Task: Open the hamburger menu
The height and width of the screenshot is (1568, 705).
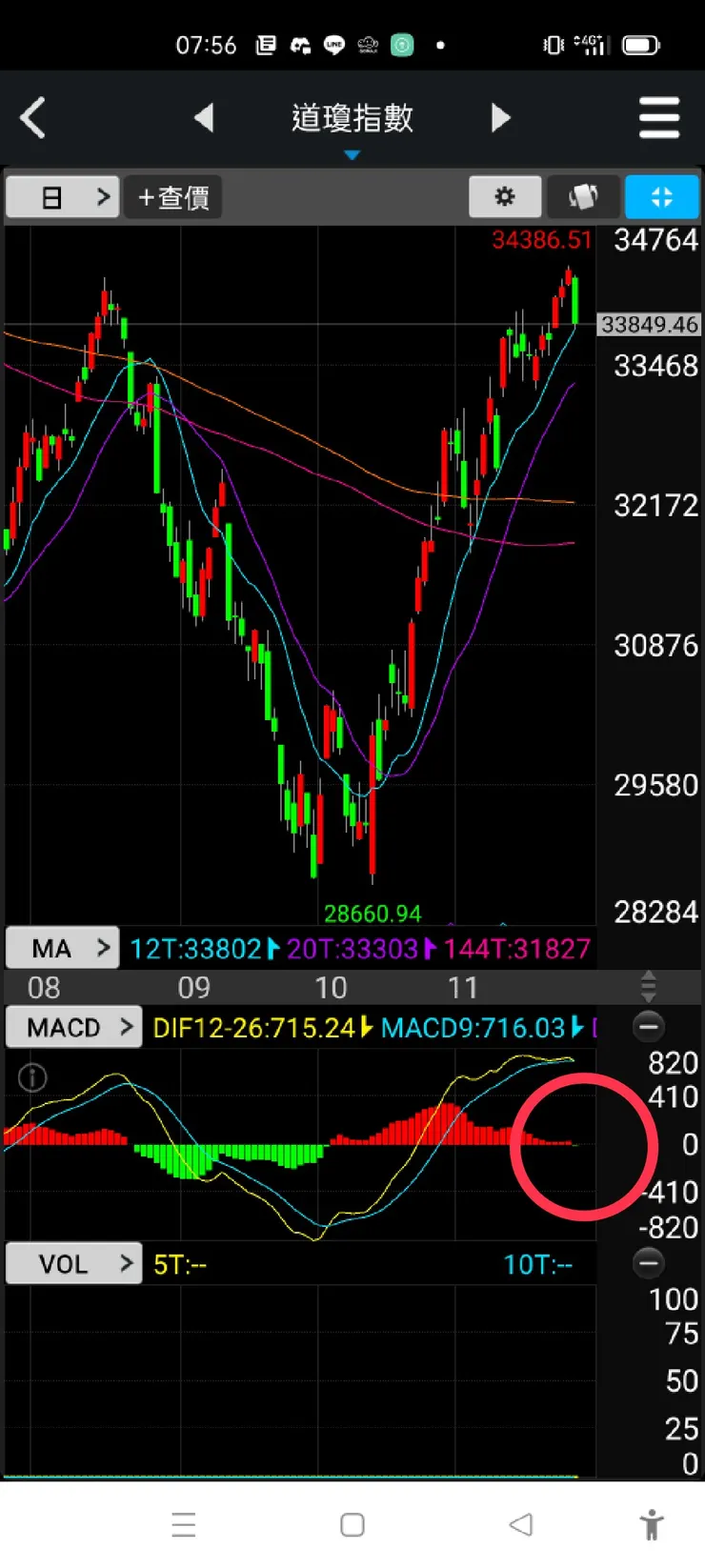Action: tap(658, 118)
